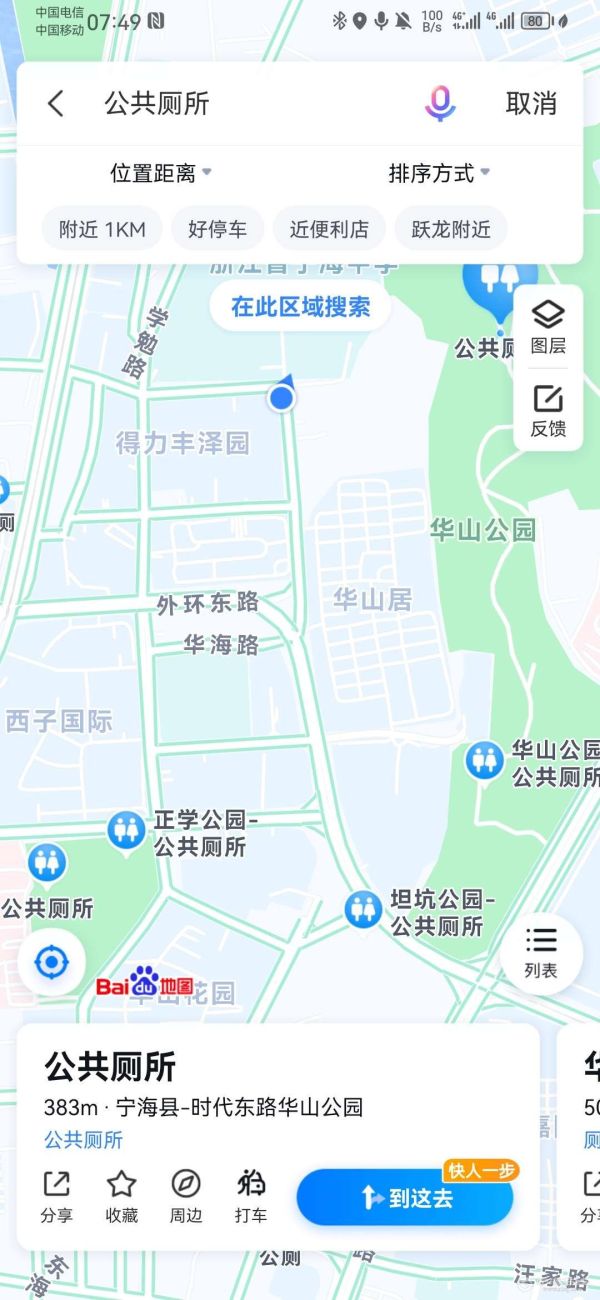Viewport: 600px width, 1300px height.
Task: Tap 收藏 to favorite this place
Action: click(x=121, y=1196)
